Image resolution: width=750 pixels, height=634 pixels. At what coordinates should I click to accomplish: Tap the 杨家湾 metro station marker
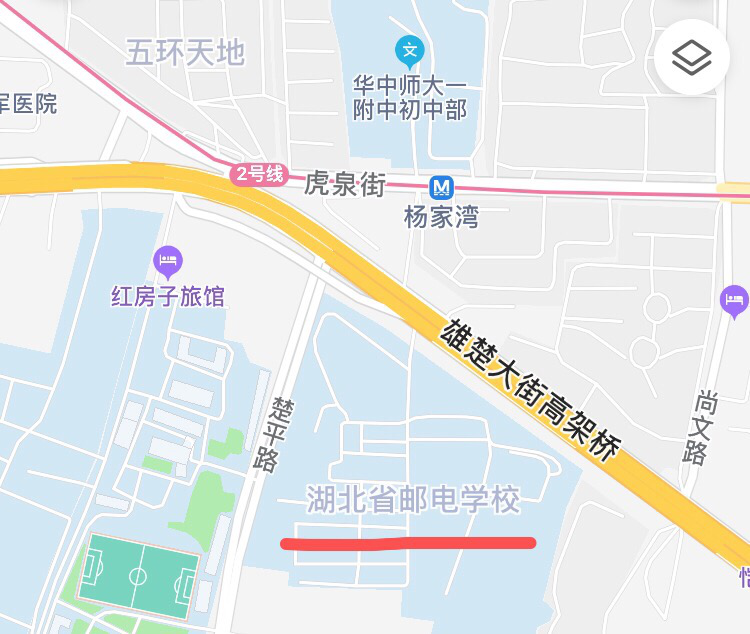coord(441,188)
